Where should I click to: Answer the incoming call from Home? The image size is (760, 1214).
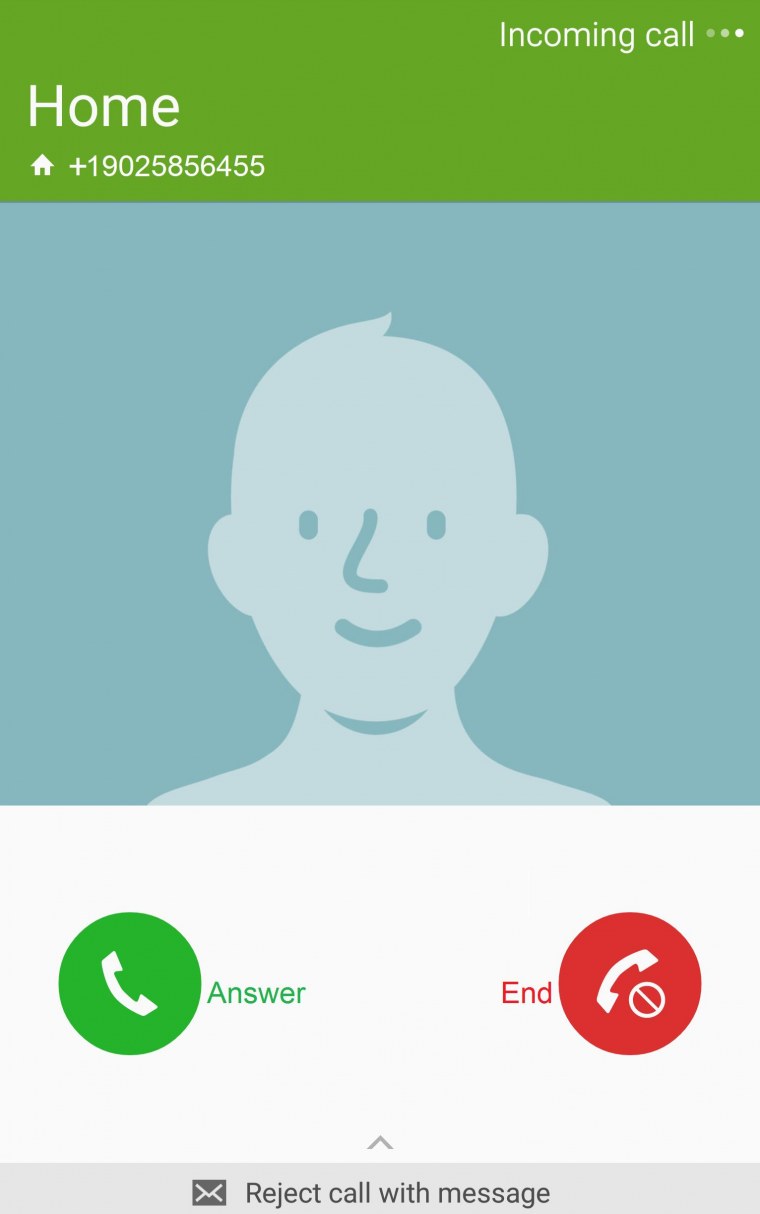point(129,983)
